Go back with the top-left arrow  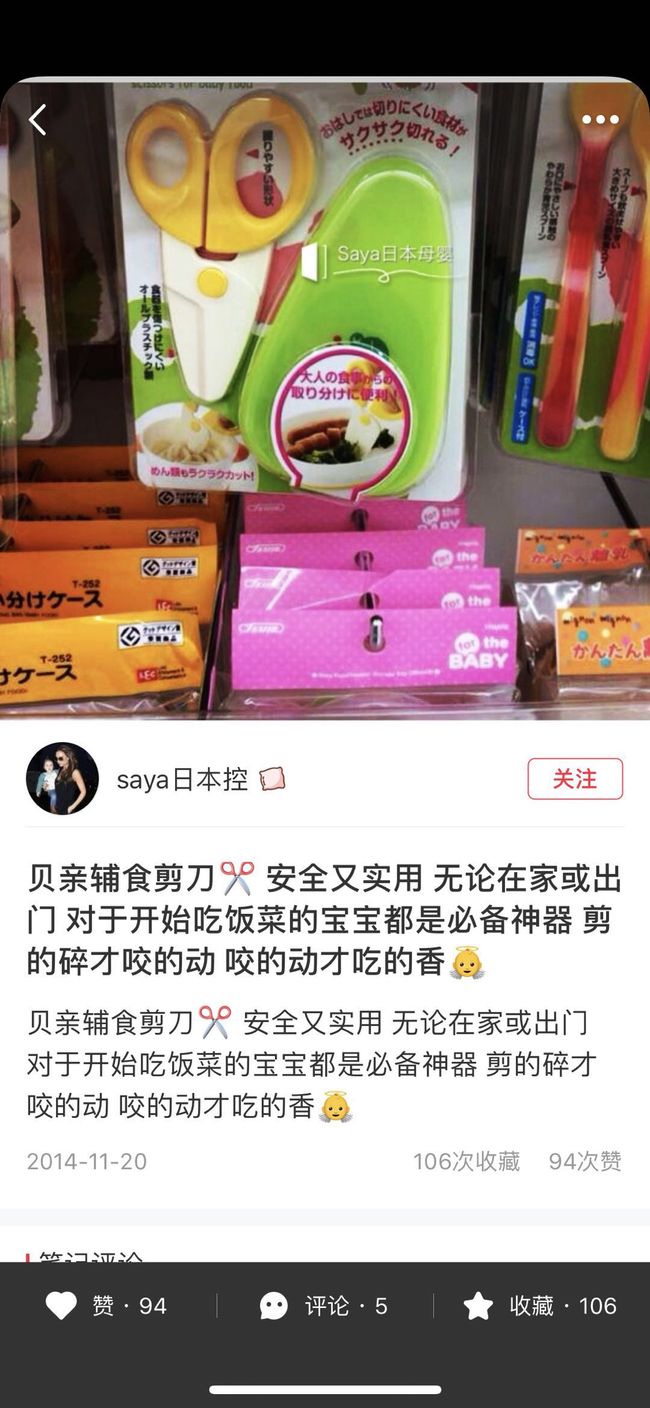point(37,120)
